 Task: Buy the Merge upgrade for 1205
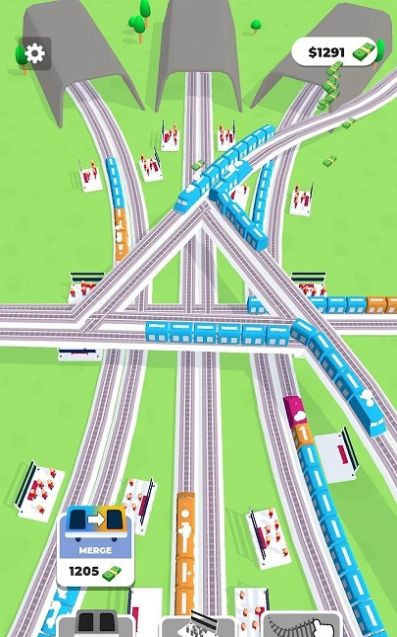click(x=95, y=545)
